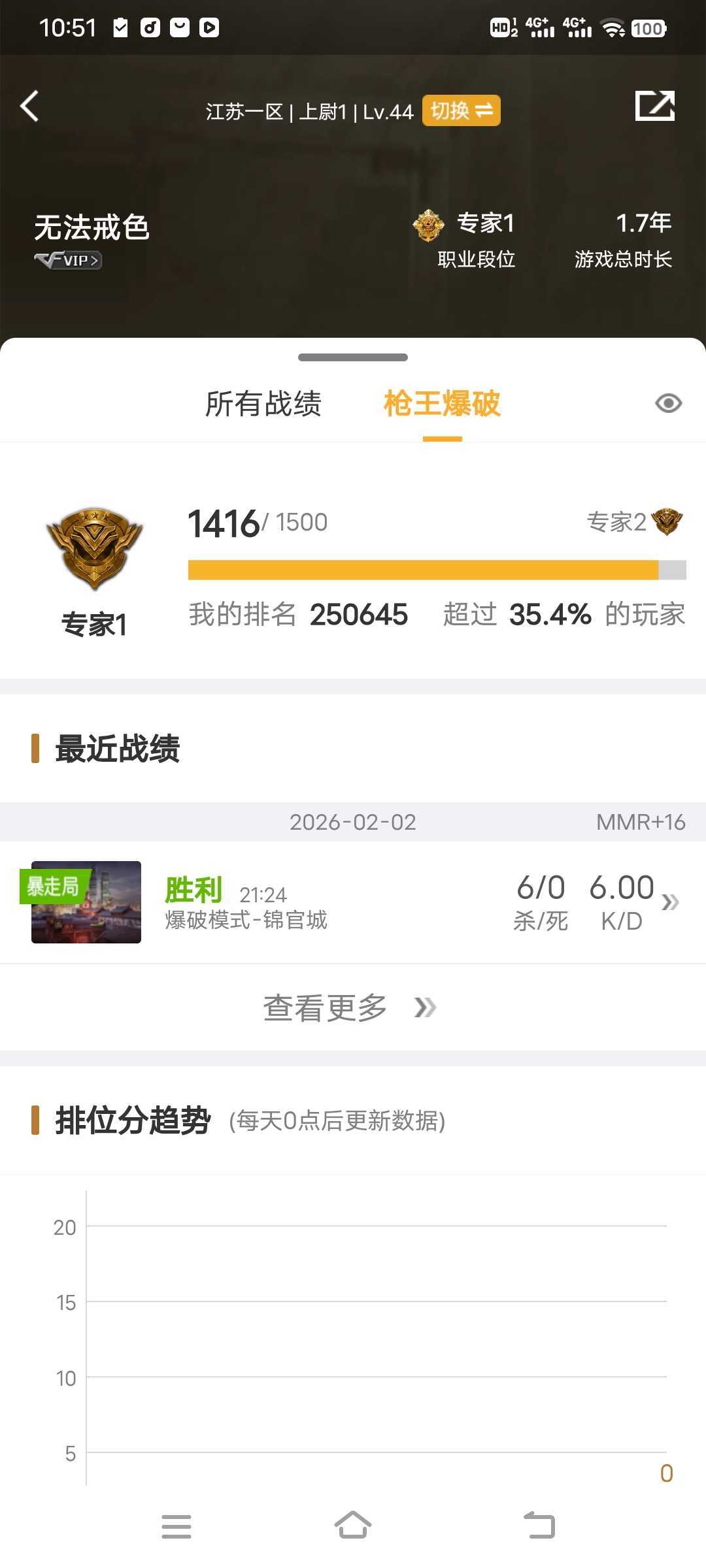Open the VIP badge under username
Viewport: 706px width, 1568px height.
tap(68, 260)
